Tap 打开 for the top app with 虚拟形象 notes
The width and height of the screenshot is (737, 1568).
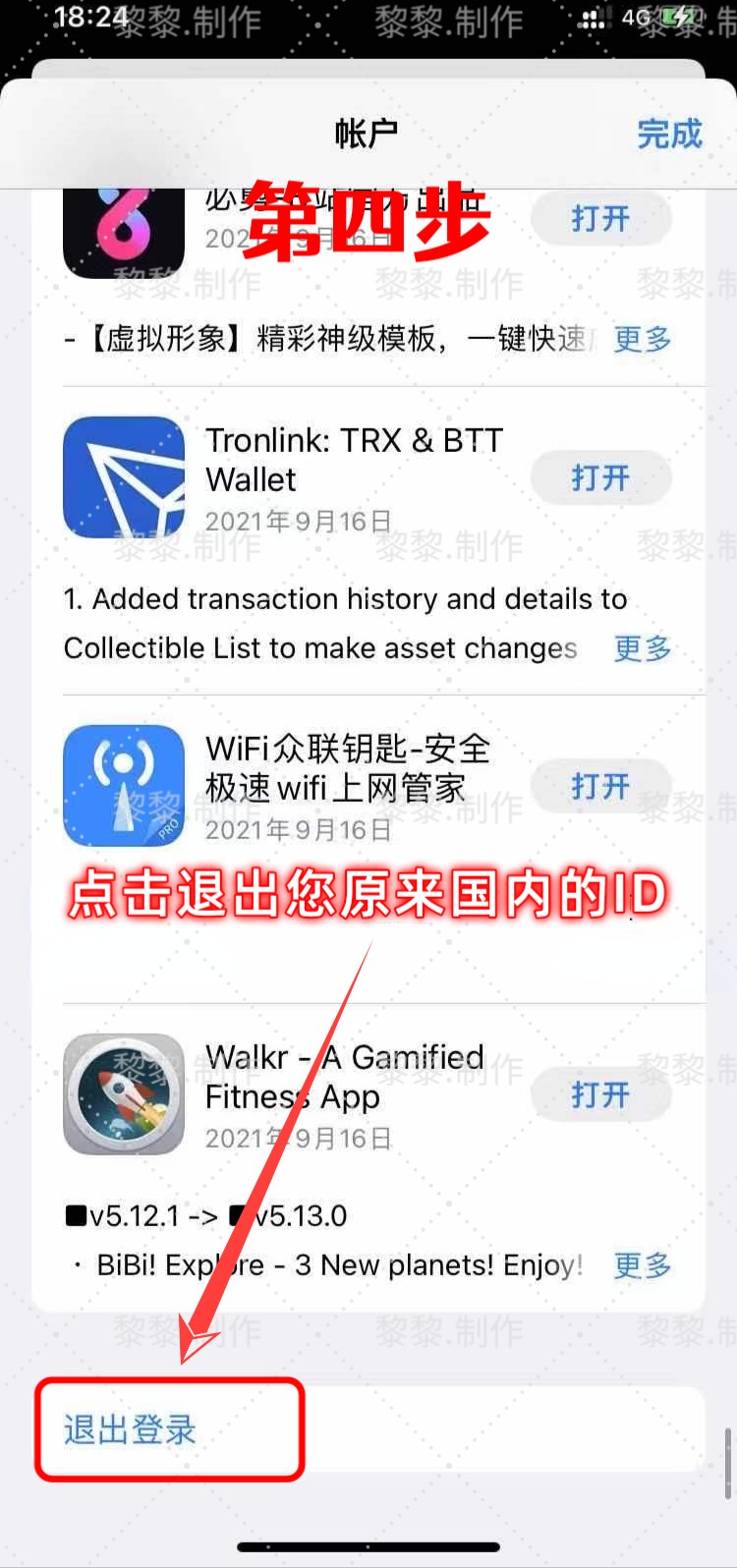(600, 218)
